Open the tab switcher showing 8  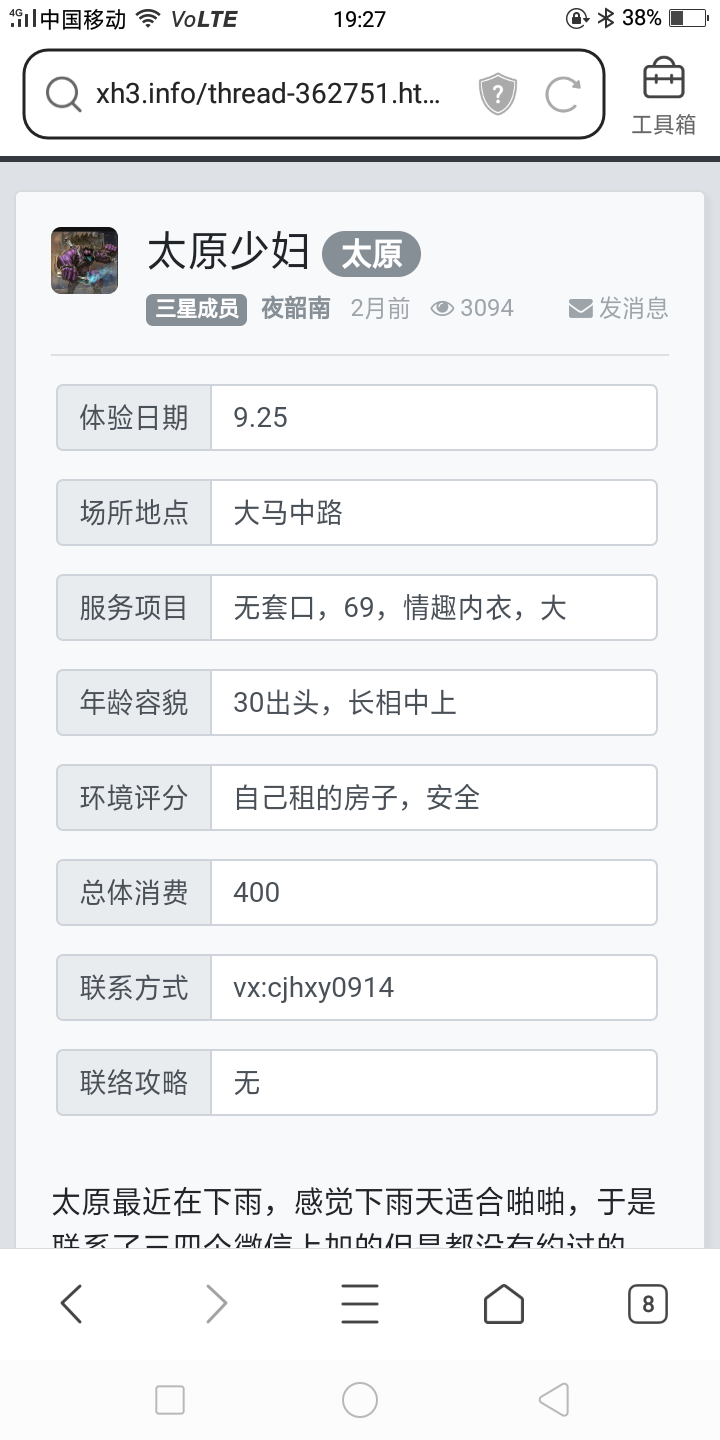[648, 1304]
